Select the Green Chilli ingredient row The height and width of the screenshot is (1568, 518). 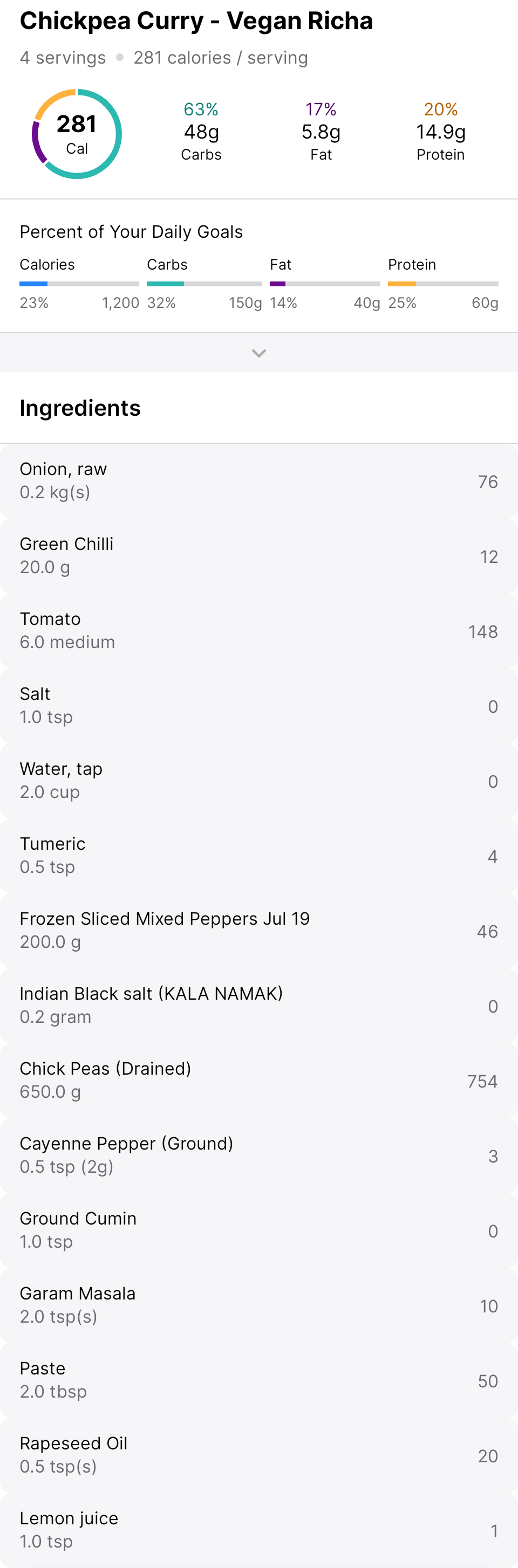pos(259,556)
